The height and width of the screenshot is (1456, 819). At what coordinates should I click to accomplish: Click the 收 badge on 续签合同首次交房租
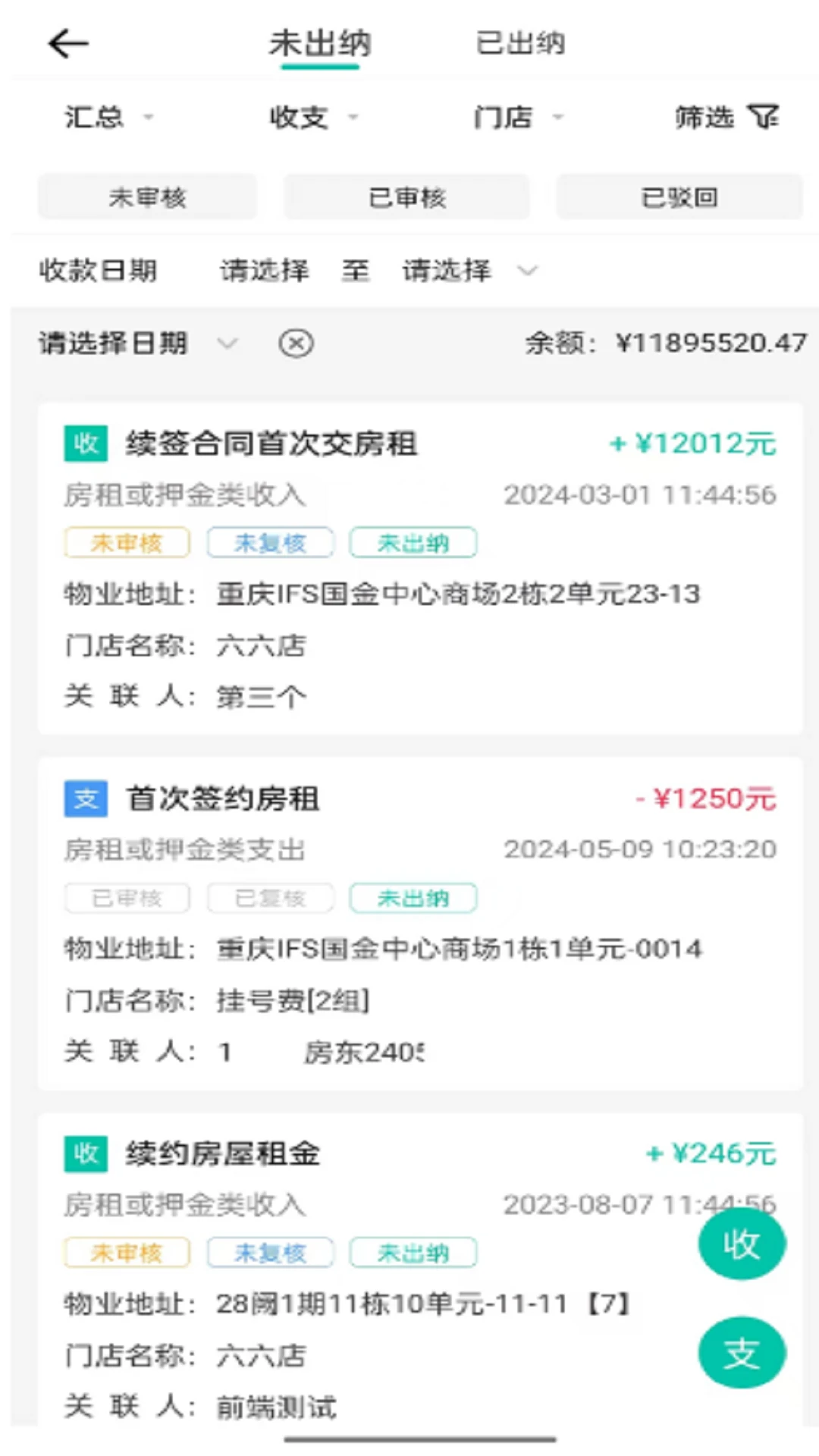pos(85,444)
